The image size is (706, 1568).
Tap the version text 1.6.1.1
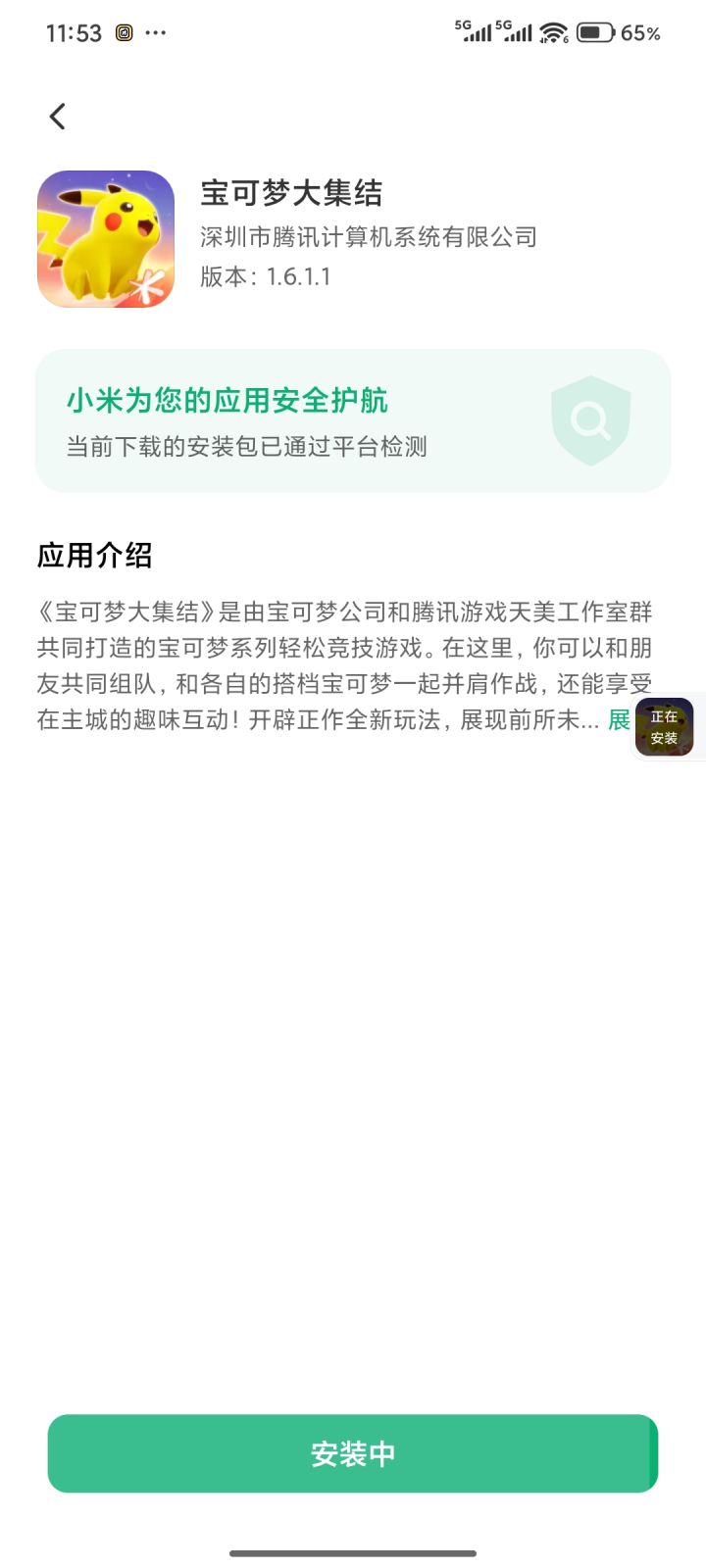coord(265,277)
